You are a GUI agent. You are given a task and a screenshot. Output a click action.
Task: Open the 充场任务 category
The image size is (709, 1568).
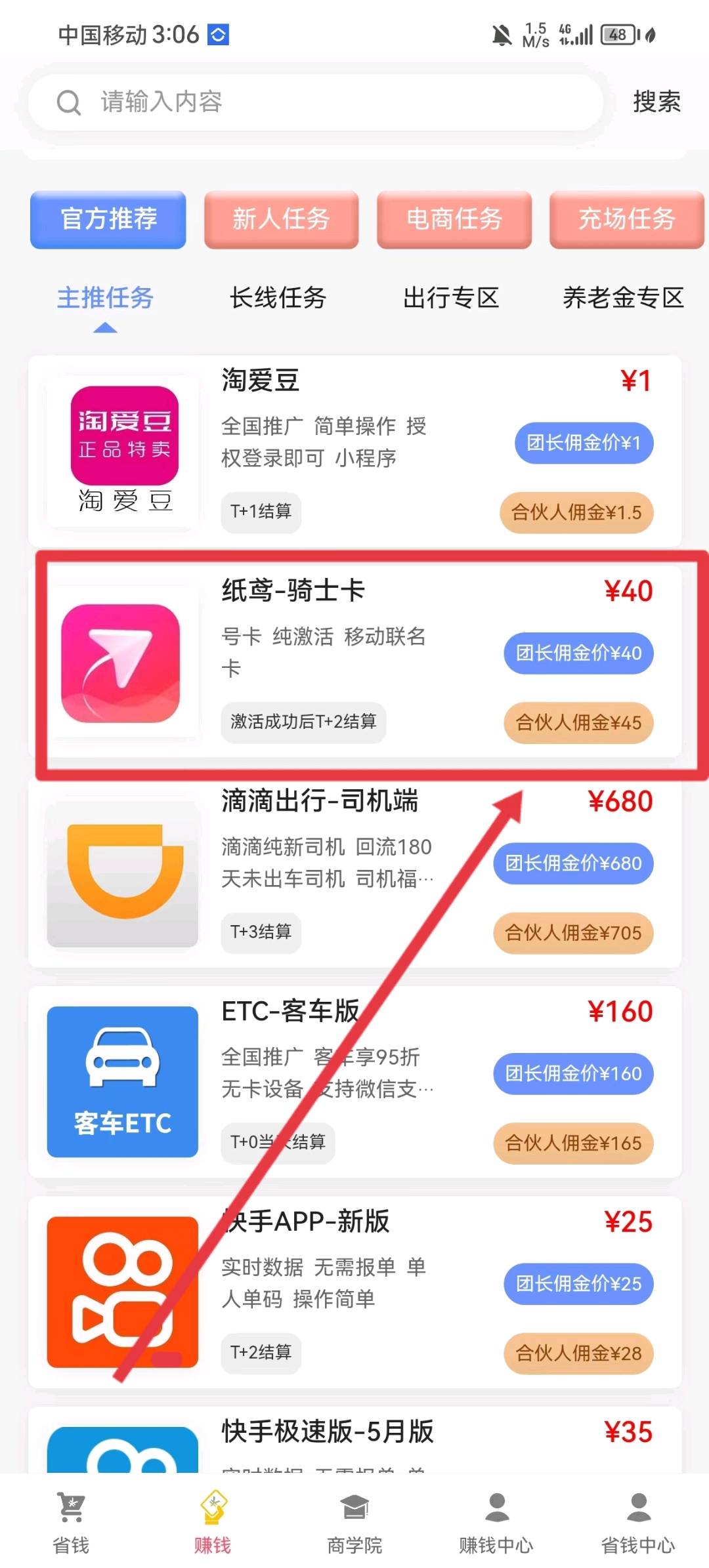(x=626, y=219)
